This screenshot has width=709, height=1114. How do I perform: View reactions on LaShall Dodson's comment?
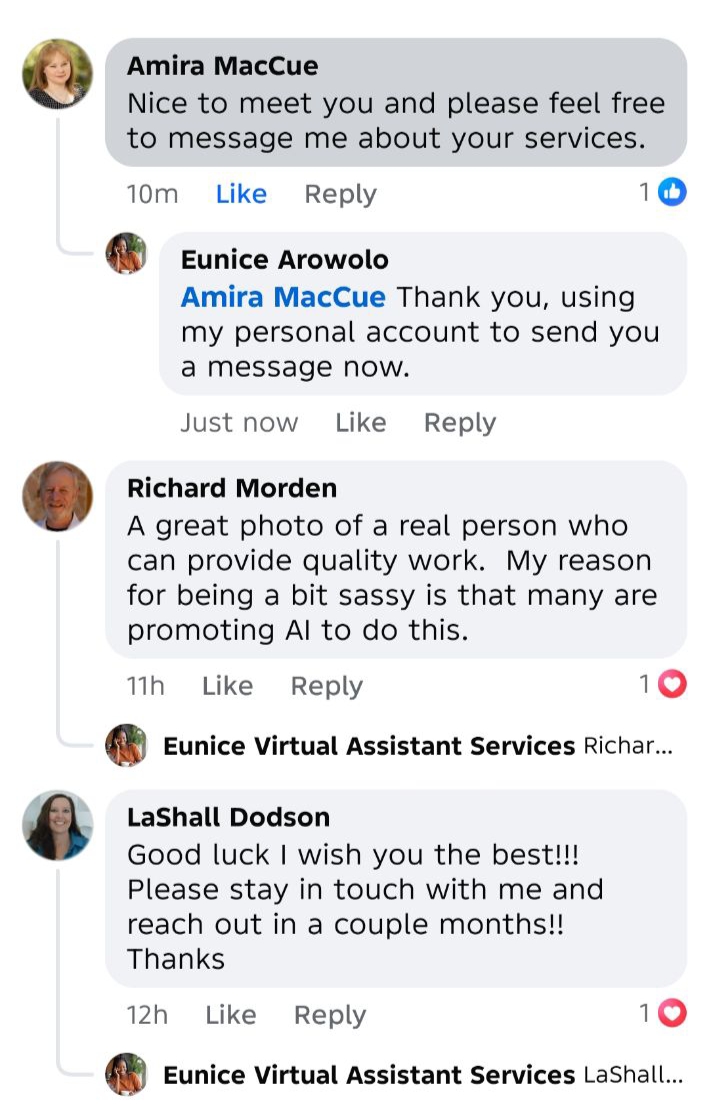(x=664, y=1013)
